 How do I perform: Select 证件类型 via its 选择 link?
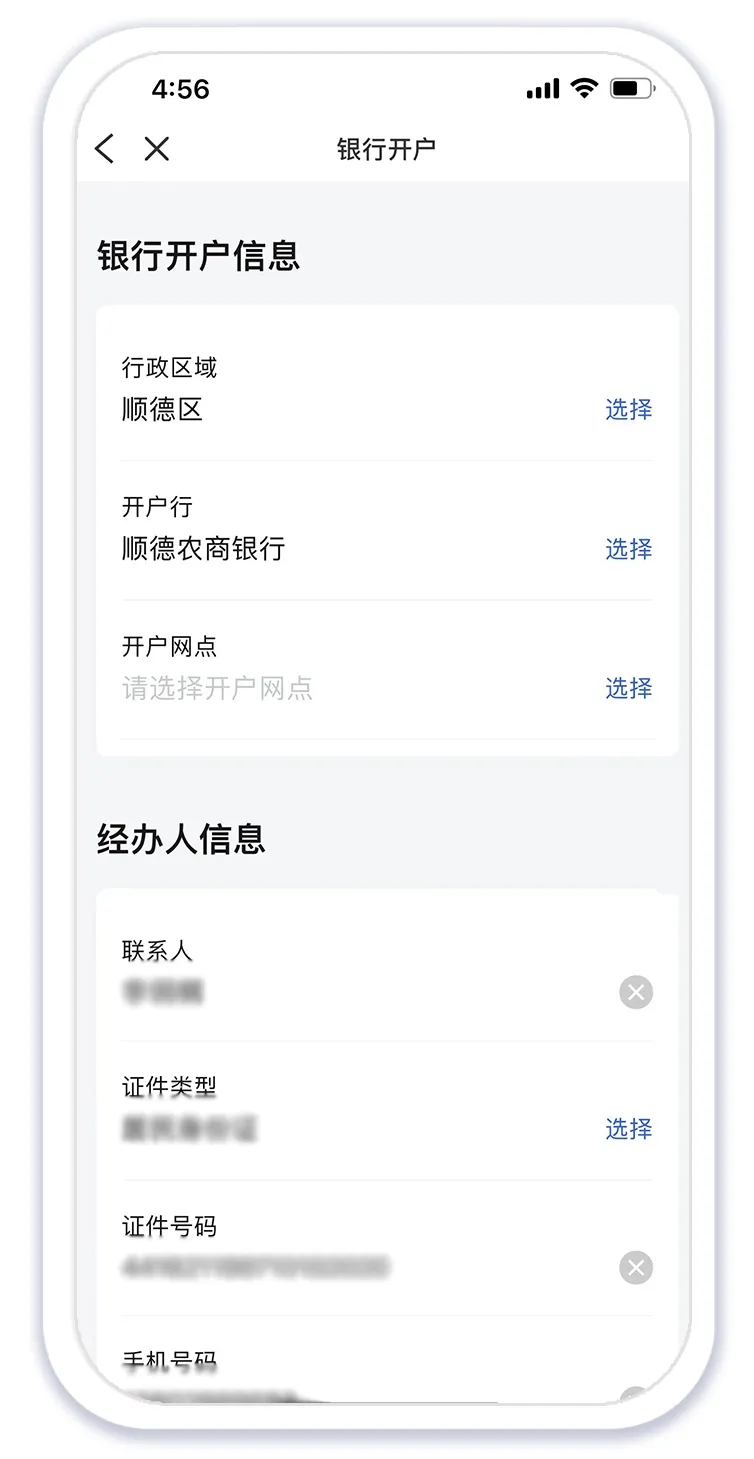coord(628,1129)
